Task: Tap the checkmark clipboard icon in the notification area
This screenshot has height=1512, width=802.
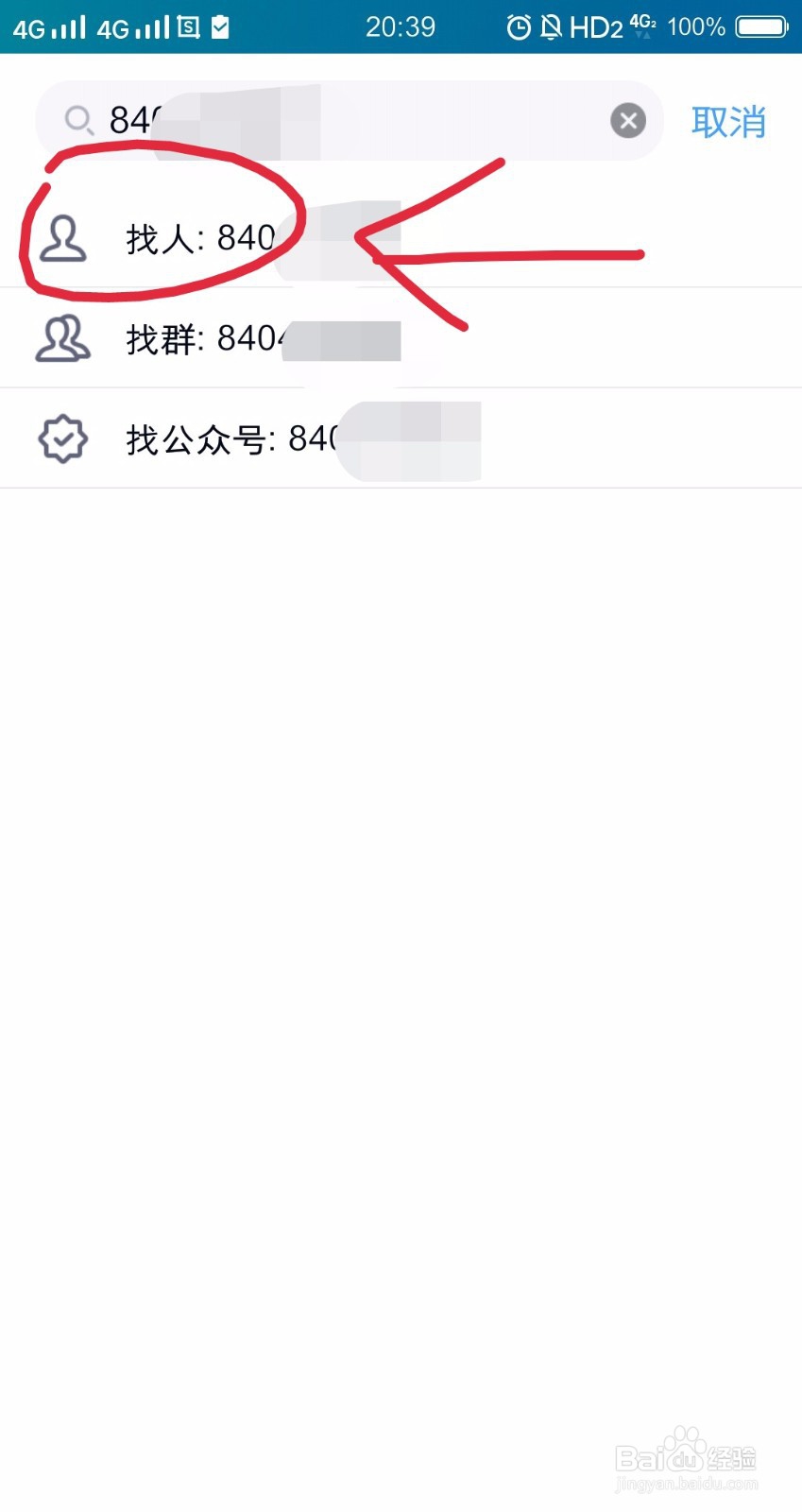Action: point(218,27)
